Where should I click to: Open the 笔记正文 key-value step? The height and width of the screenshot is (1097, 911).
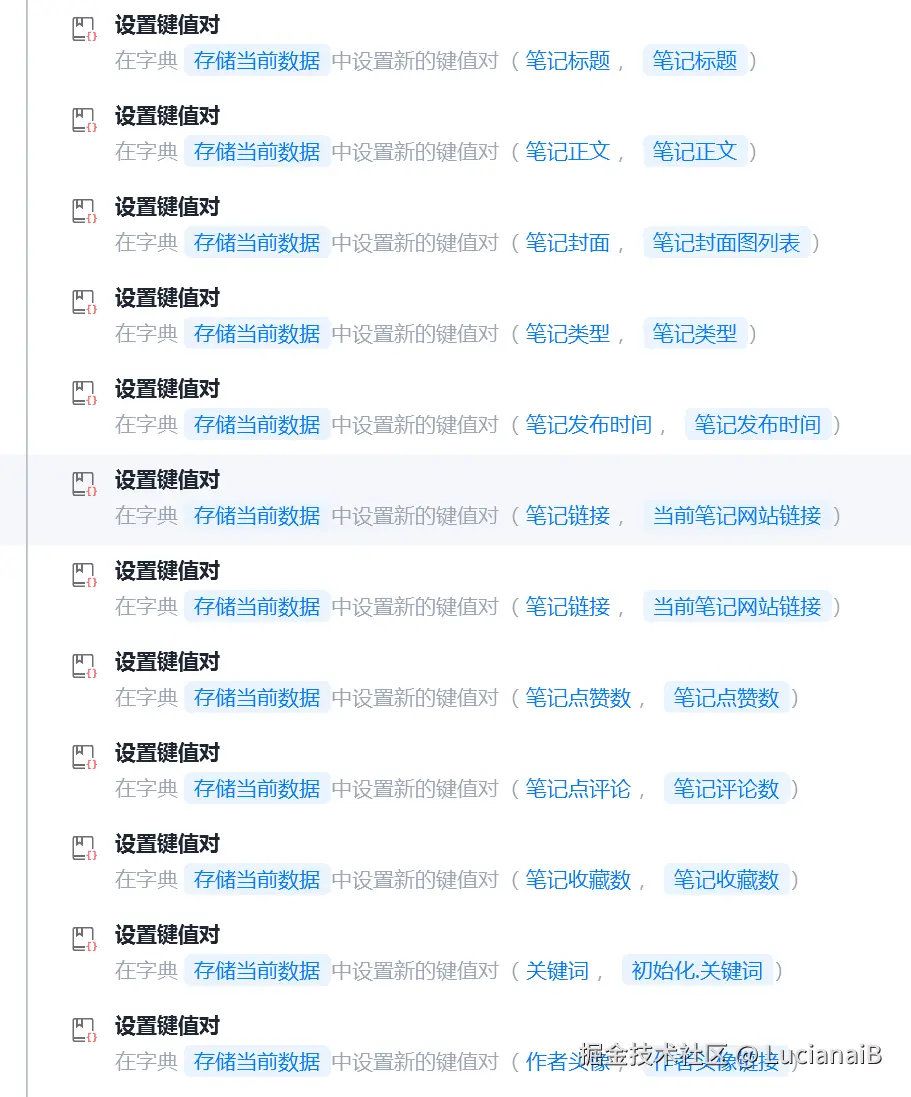click(x=167, y=117)
